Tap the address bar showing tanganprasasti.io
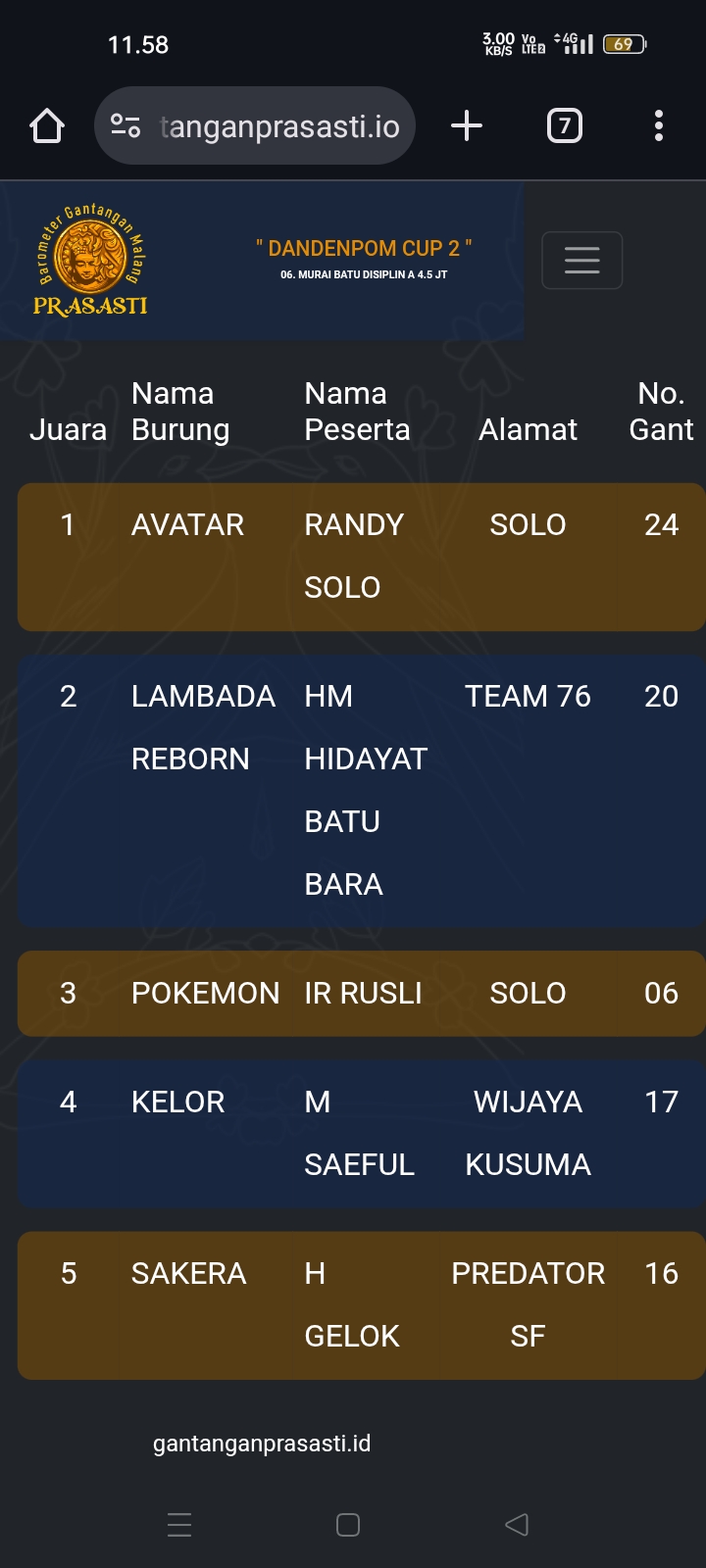This screenshot has width=706, height=1568. [279, 126]
